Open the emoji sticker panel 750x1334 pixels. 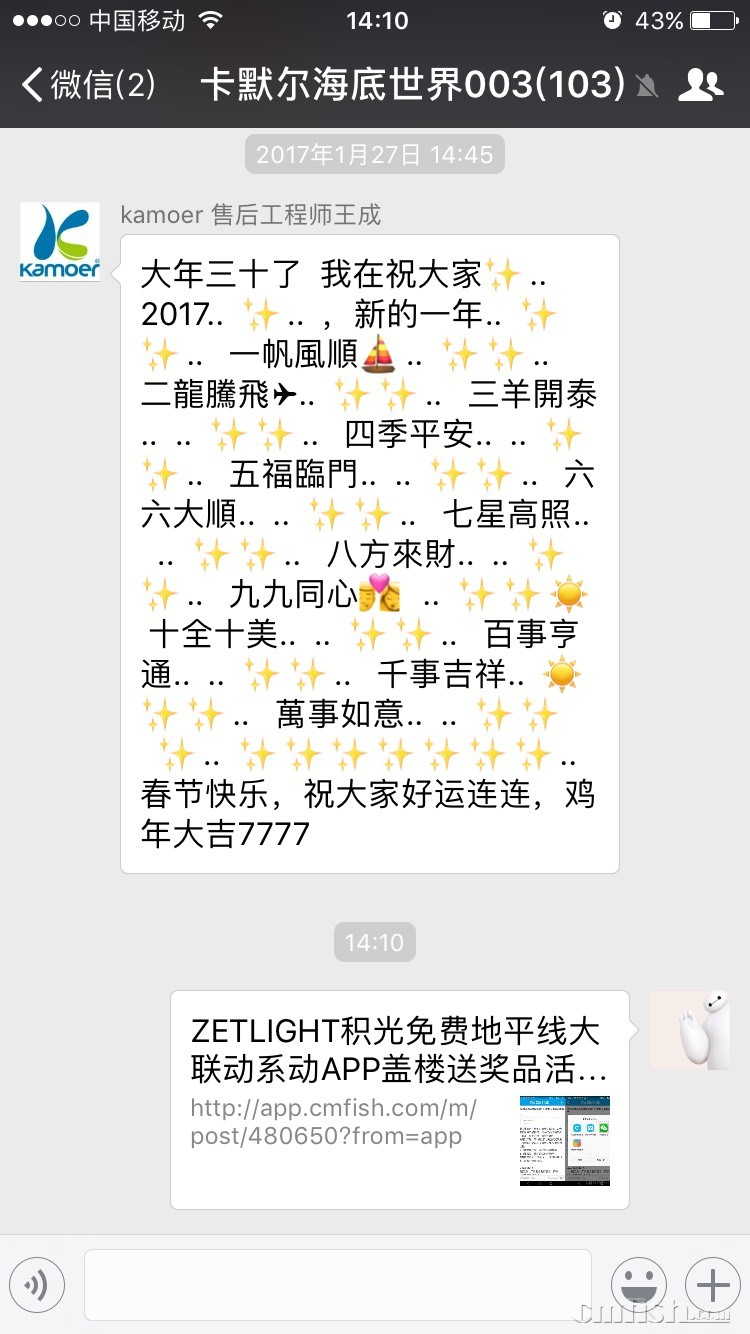tap(639, 1285)
